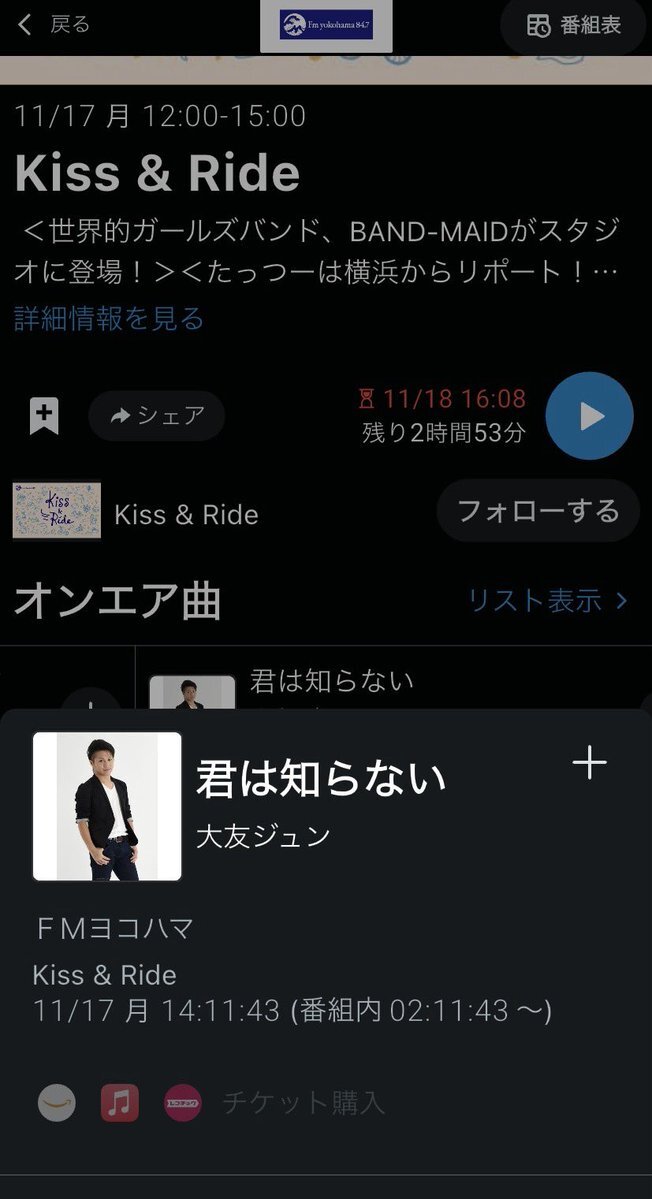Add 君は知らない with the plus icon
This screenshot has height=1199, width=652.
coord(589,764)
